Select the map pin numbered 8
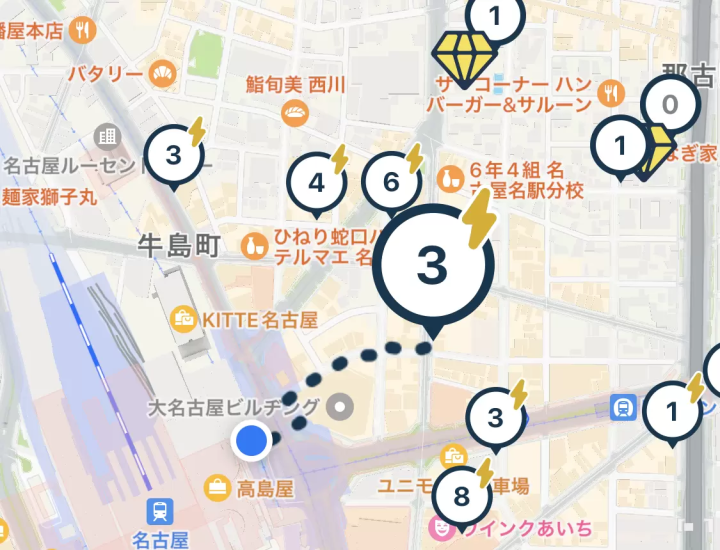Viewport: 720px width, 550px height. tap(461, 496)
